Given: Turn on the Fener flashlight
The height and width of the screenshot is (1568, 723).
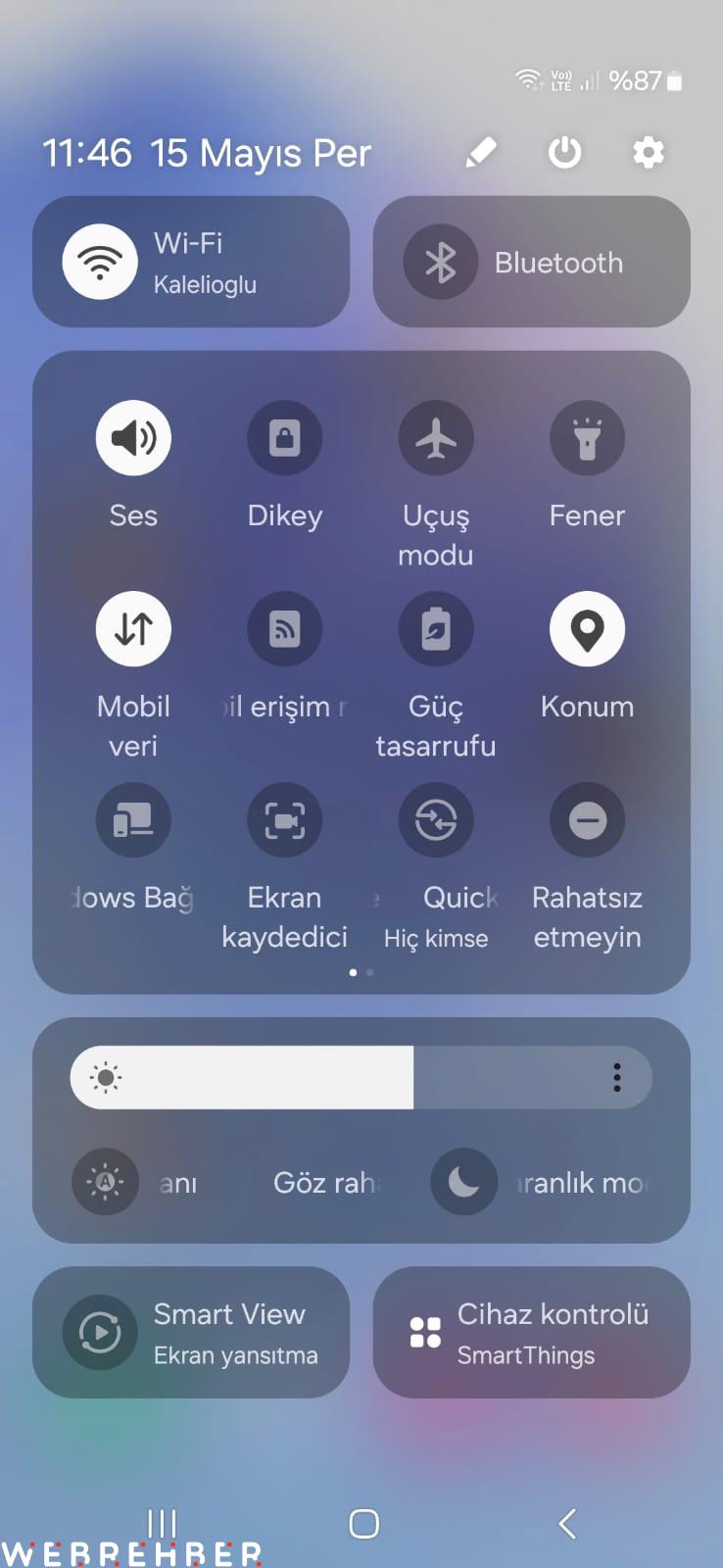Looking at the screenshot, I should 587,438.
